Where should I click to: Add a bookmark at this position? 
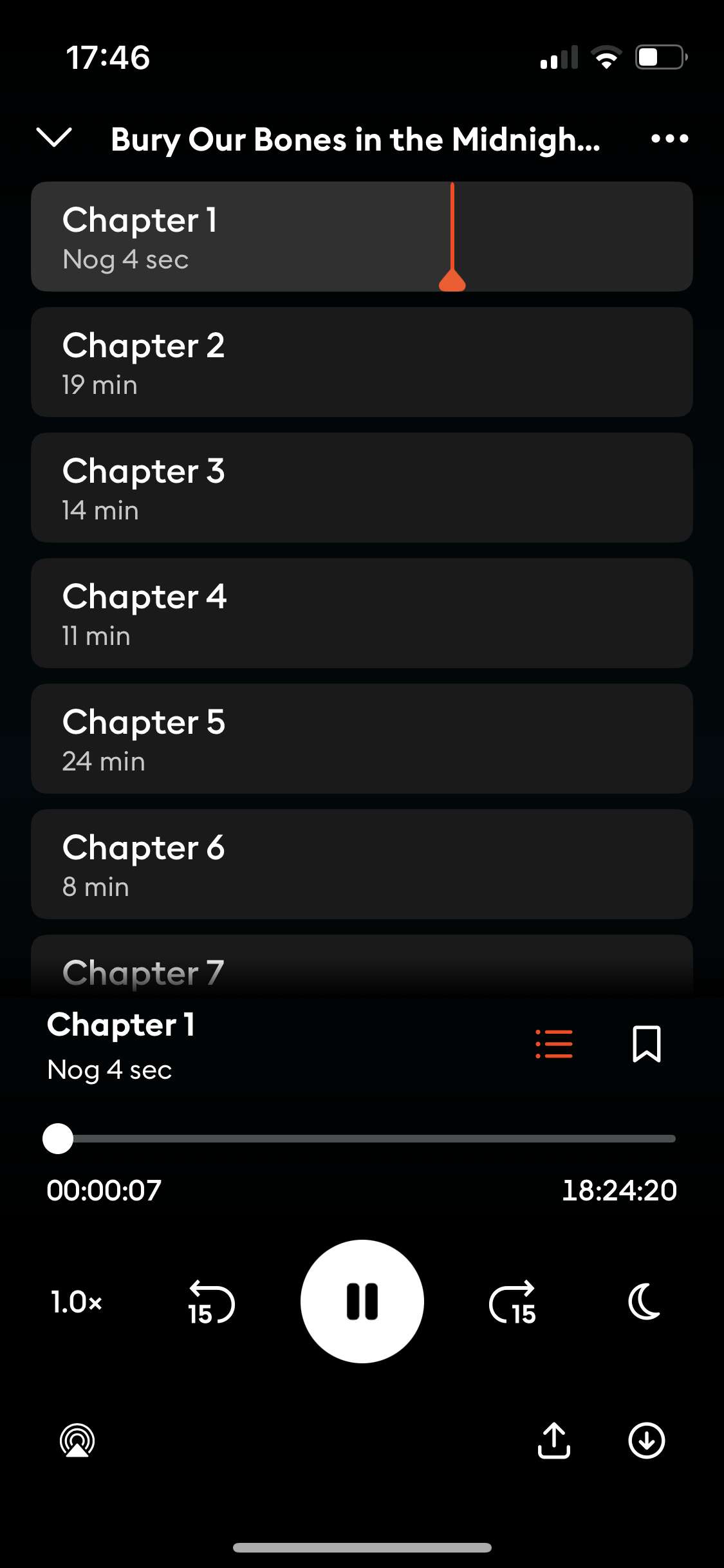point(646,1043)
